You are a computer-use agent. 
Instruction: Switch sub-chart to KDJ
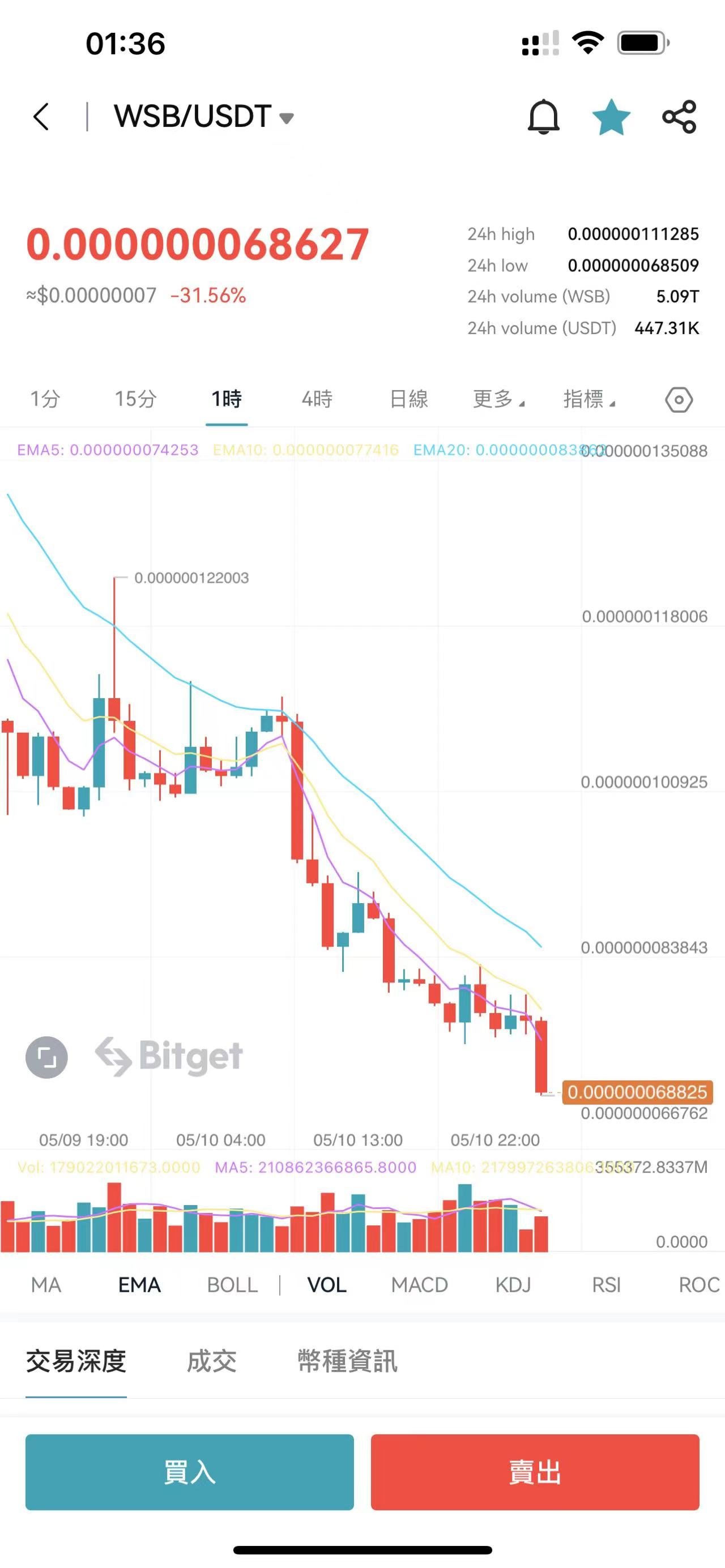coord(513,1284)
